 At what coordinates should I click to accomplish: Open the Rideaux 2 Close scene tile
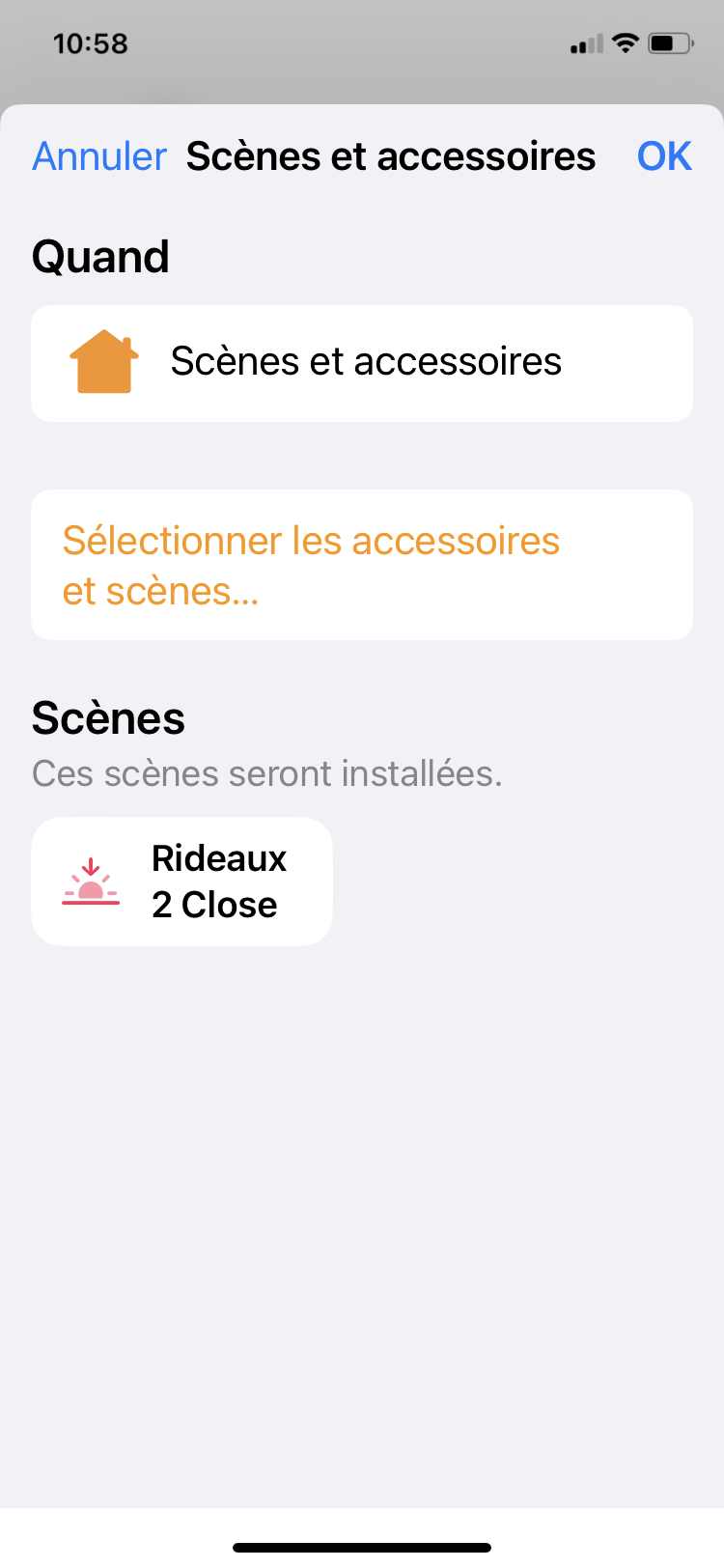(x=182, y=882)
